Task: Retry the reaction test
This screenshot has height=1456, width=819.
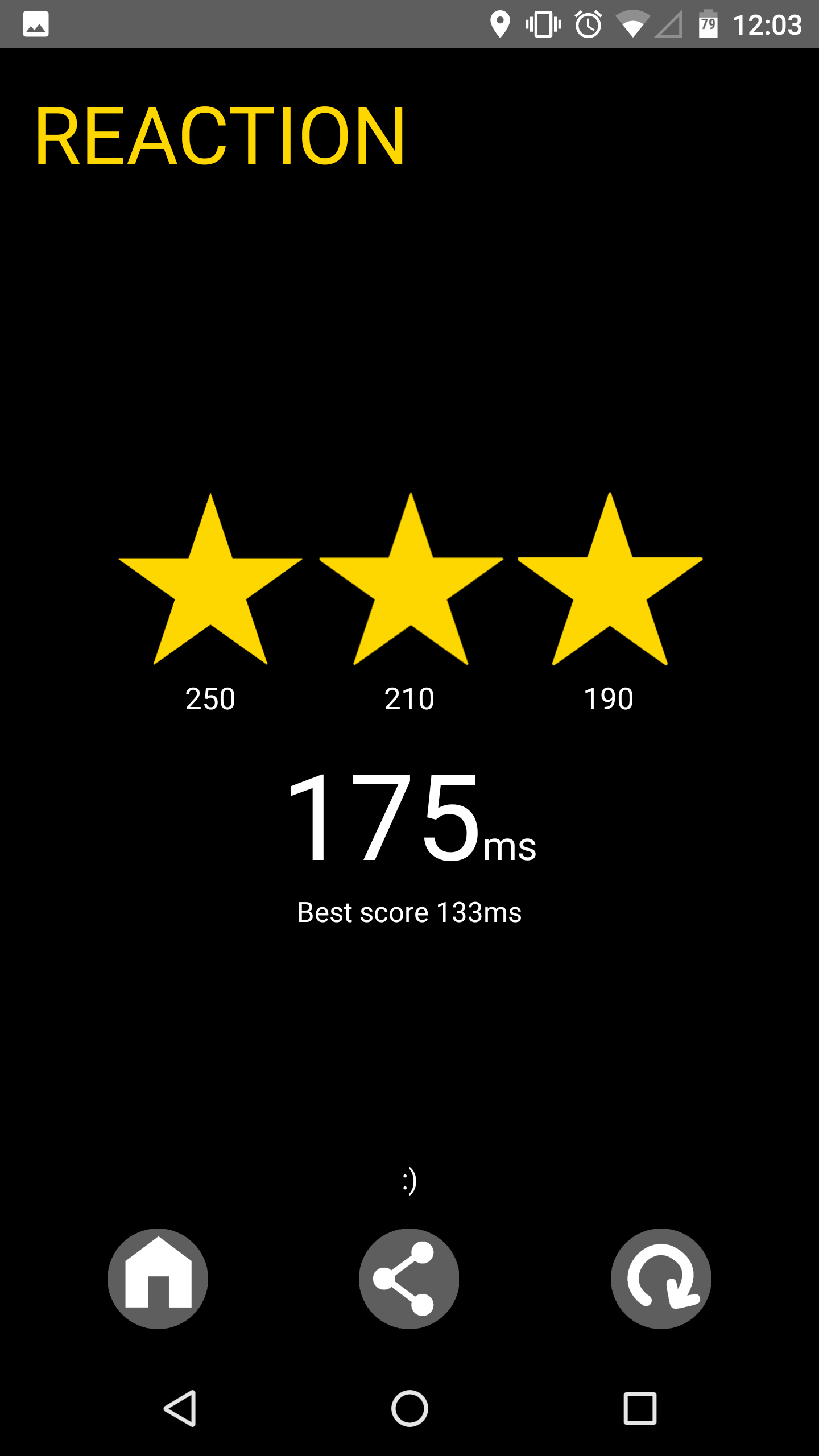Action: (x=661, y=1279)
